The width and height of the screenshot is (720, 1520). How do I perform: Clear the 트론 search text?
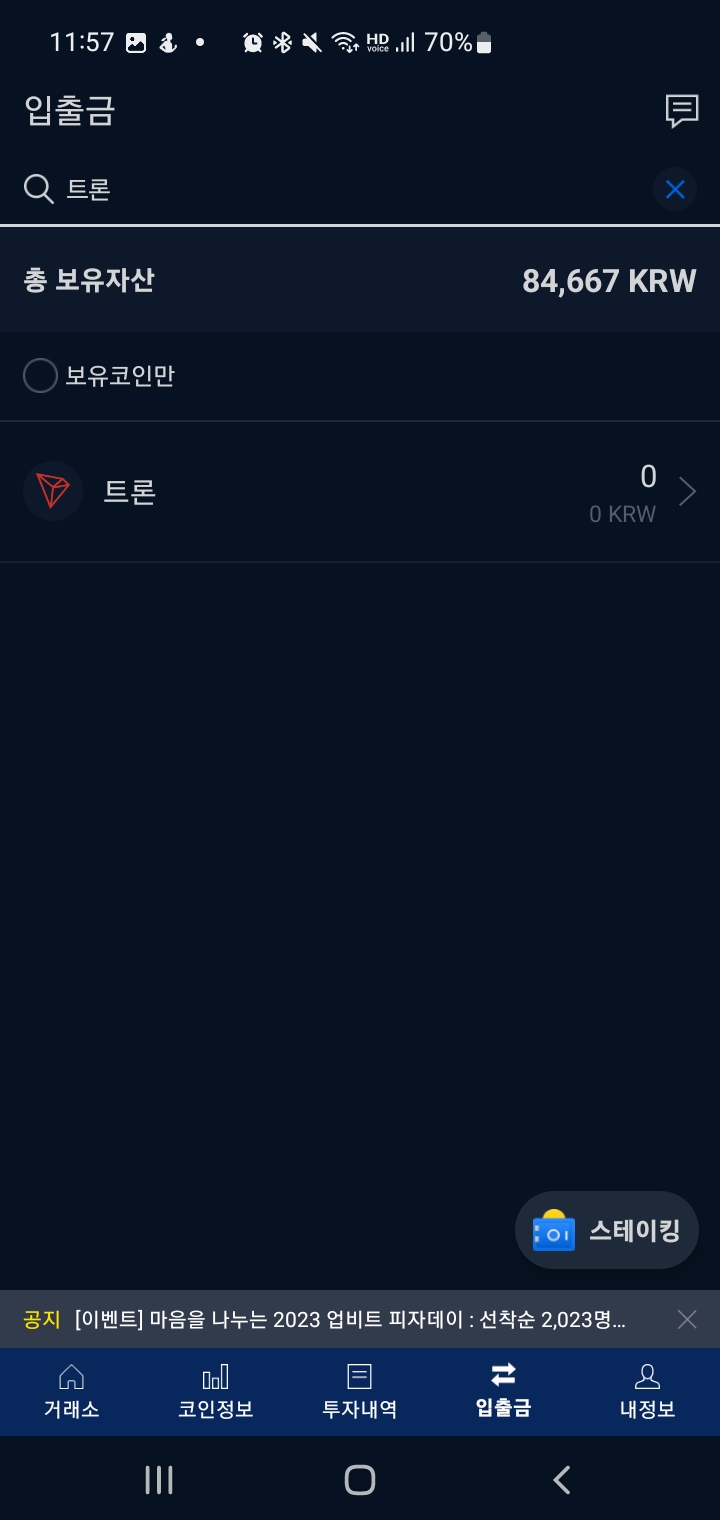coord(675,189)
